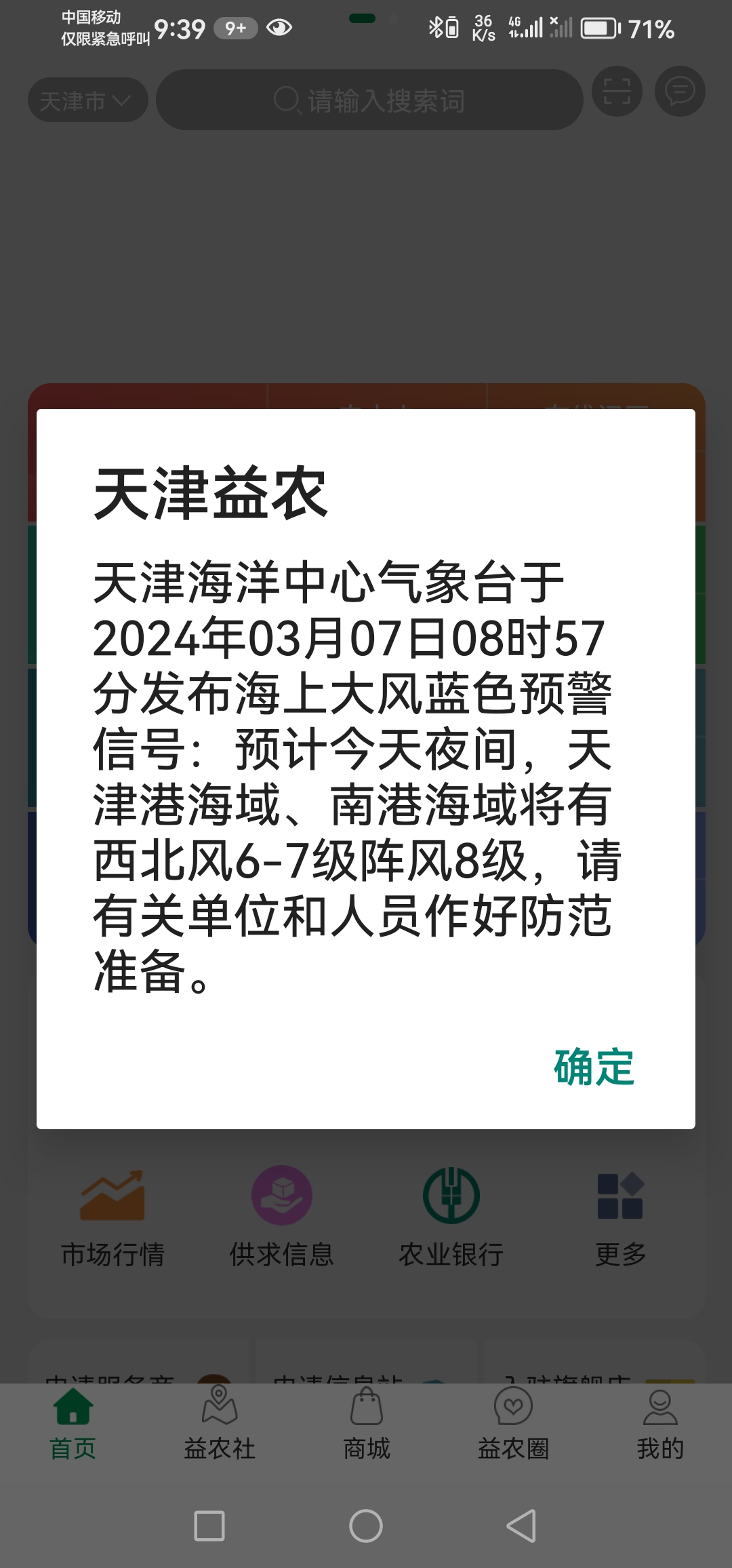Screen dimensions: 732x1568
Task: Open 更多 for more services
Action: pos(620,1218)
